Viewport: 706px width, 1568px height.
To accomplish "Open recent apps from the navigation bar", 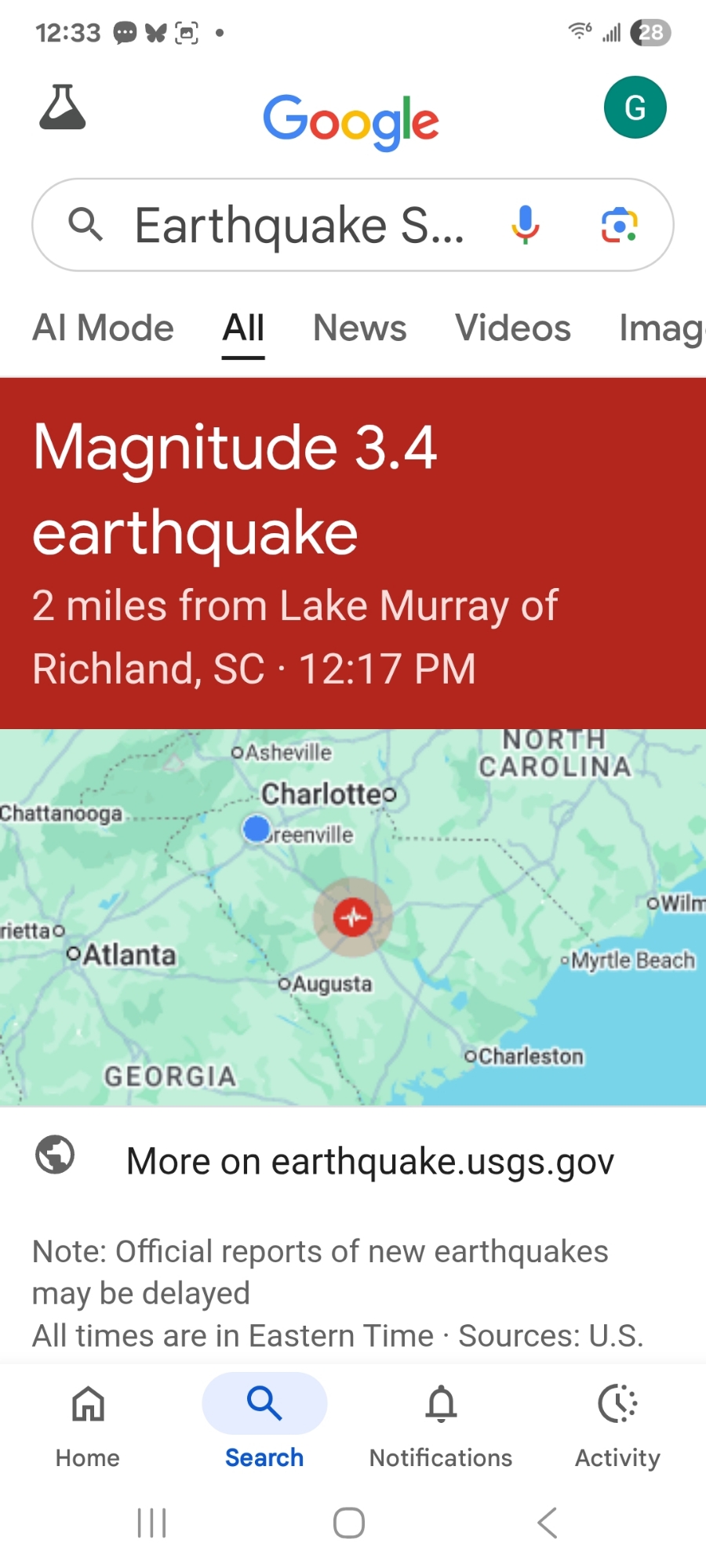I will tap(151, 1523).
